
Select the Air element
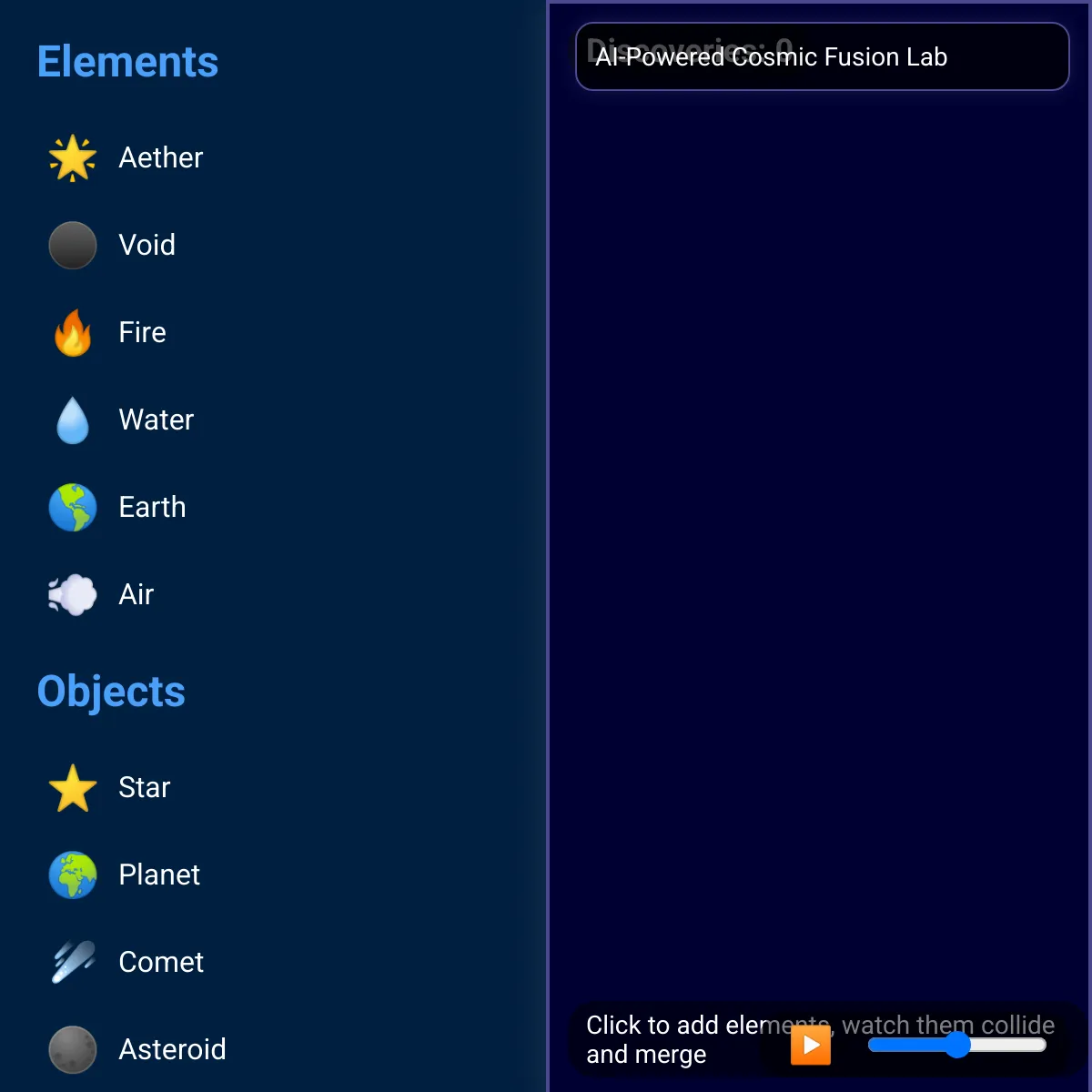(102, 594)
